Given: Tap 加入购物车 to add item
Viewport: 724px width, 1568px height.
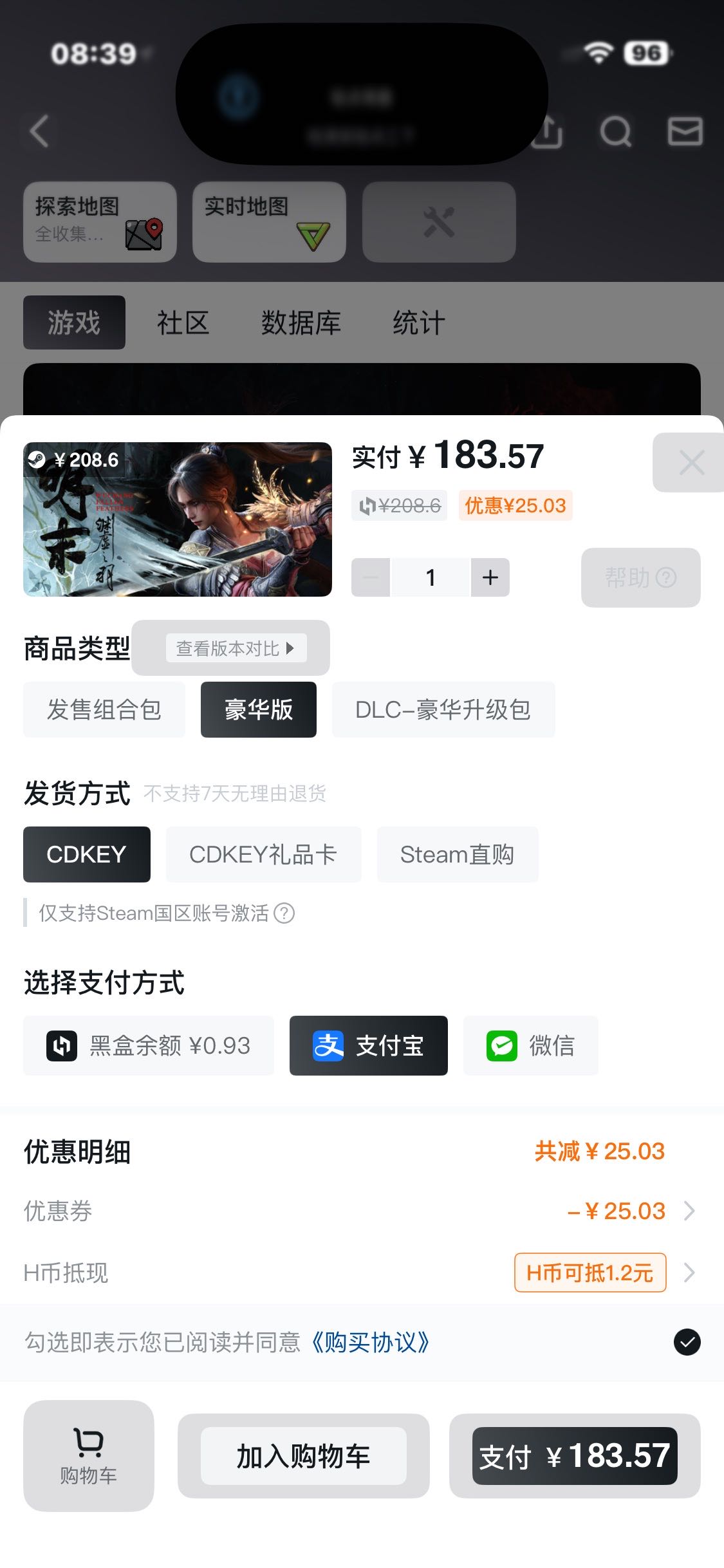Looking at the screenshot, I should [303, 1455].
